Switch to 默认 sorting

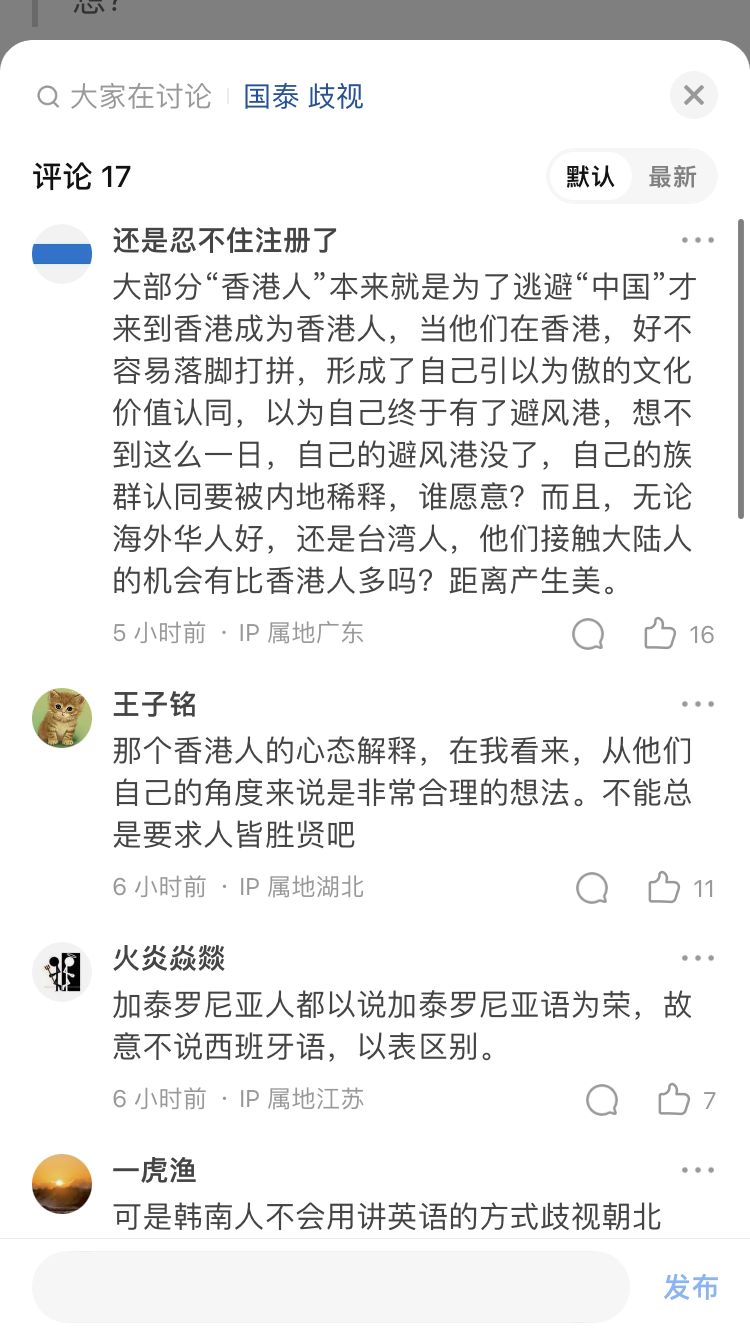point(590,177)
